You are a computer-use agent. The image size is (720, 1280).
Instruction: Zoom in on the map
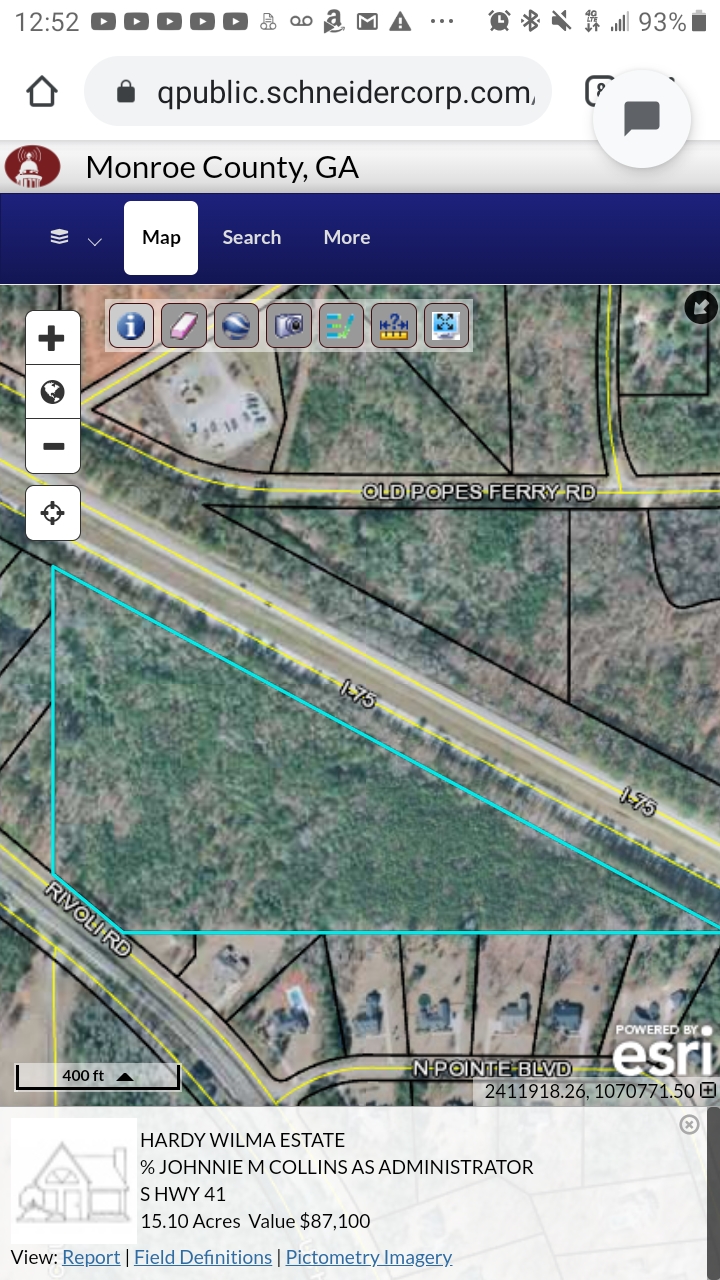52,338
